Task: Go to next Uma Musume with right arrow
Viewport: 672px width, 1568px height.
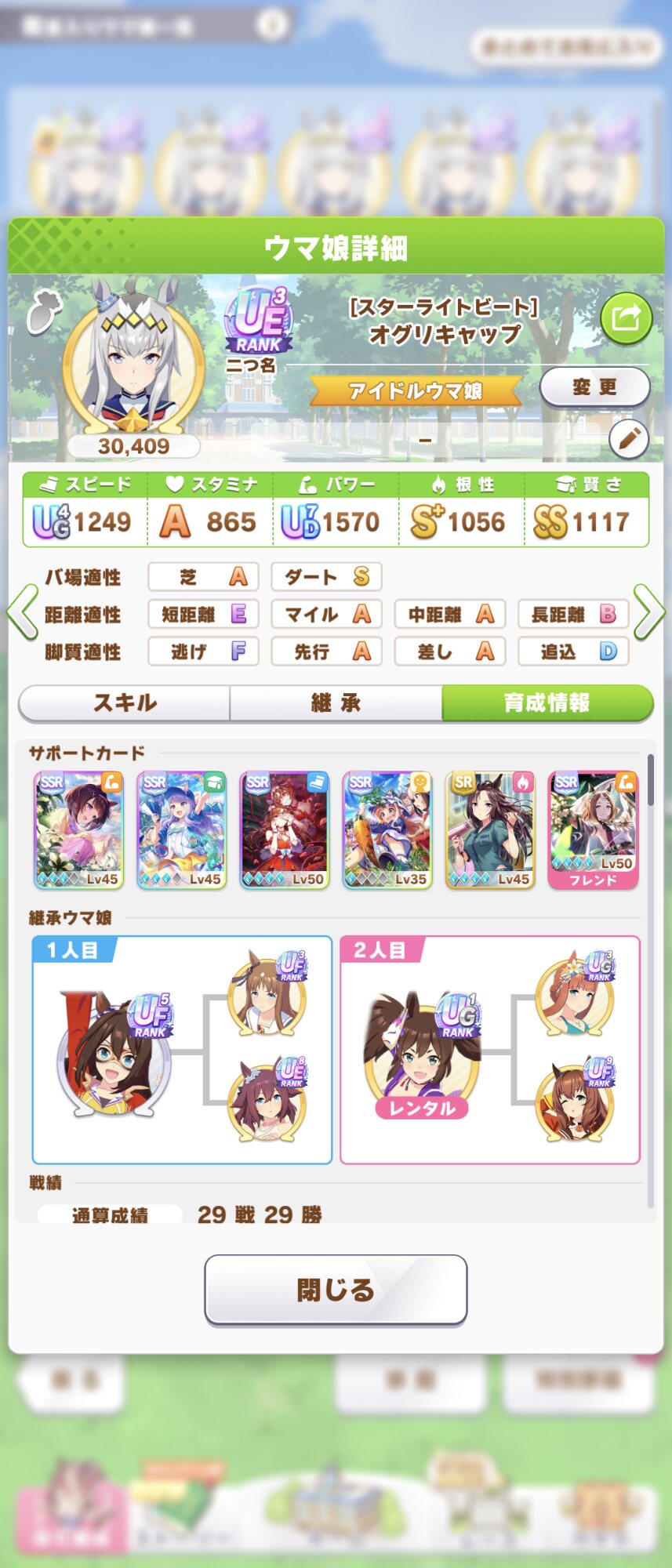Action: coord(649,612)
